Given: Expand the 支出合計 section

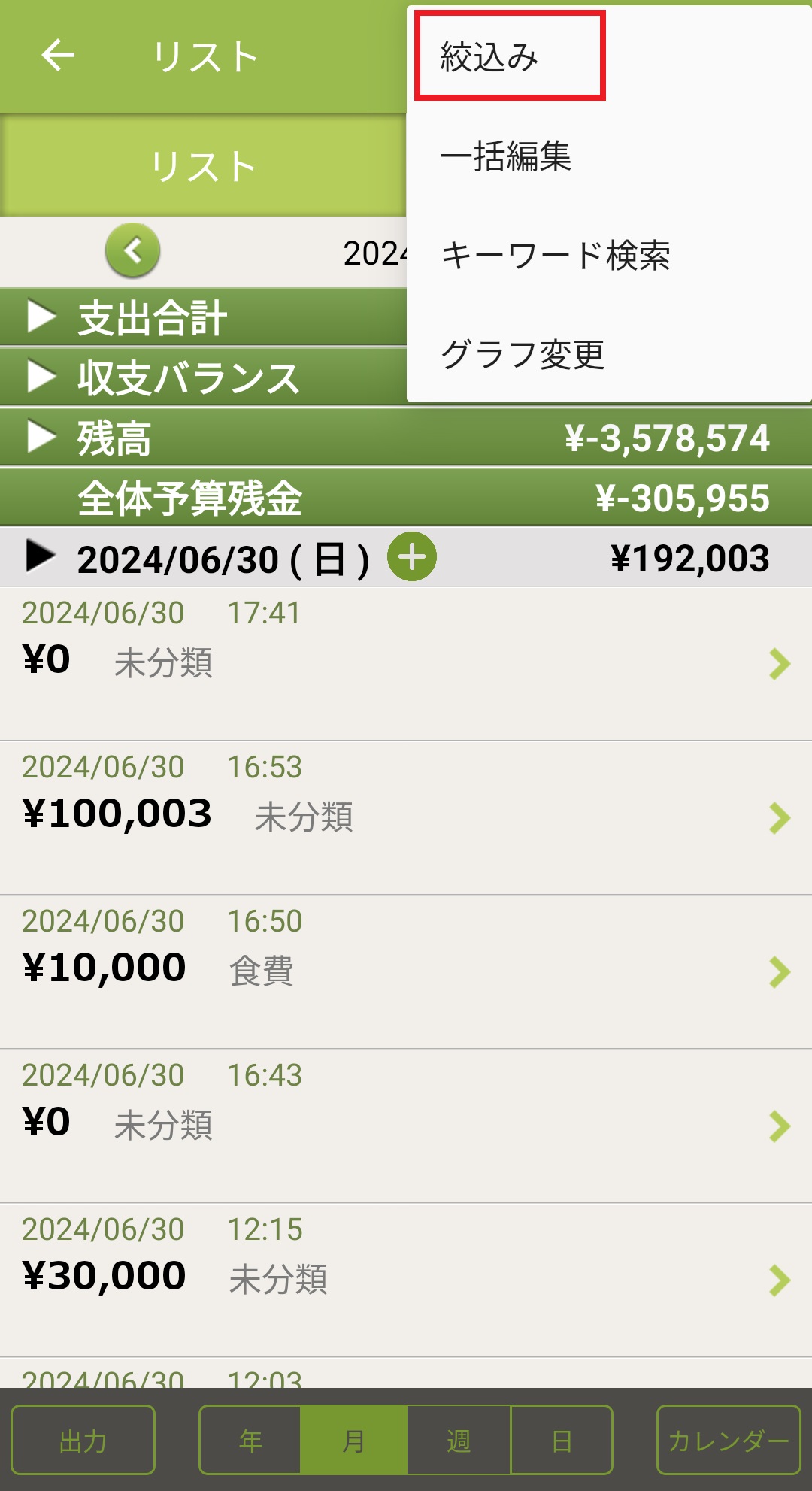Looking at the screenshot, I should [x=43, y=317].
